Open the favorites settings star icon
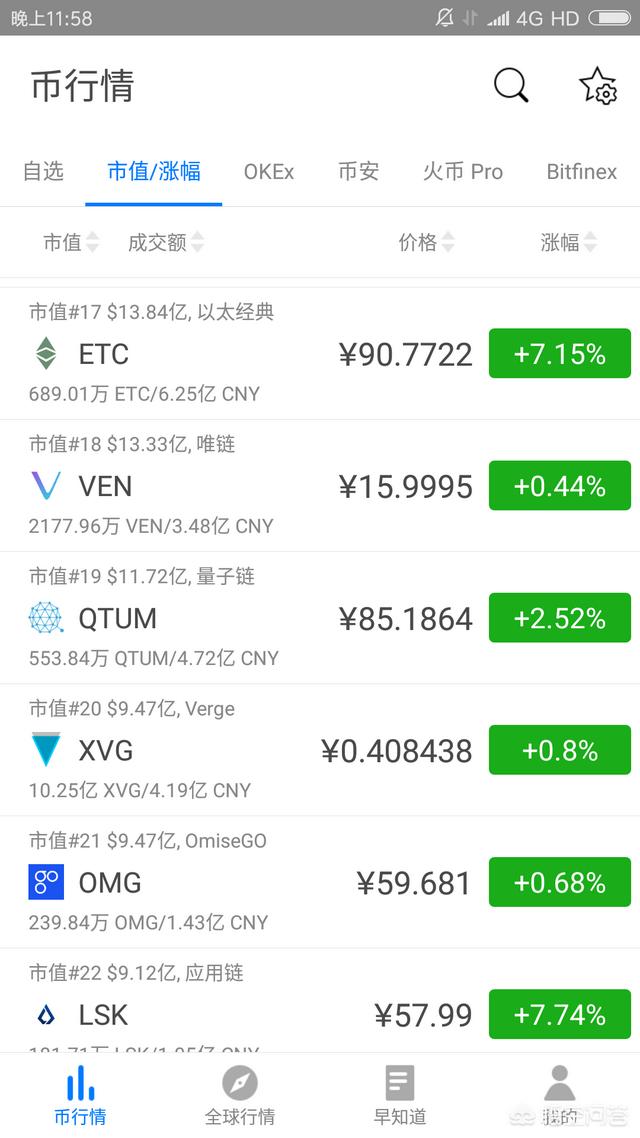The width and height of the screenshot is (640, 1138). [x=598, y=86]
